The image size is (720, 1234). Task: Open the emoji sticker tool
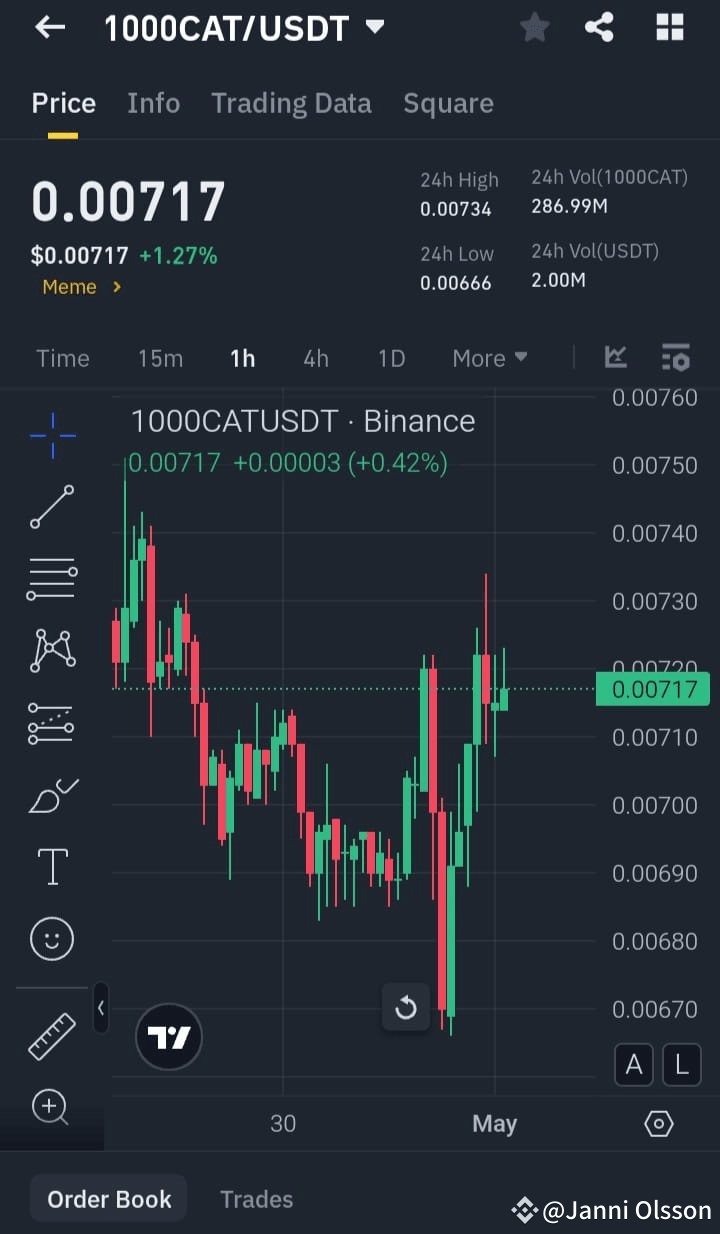click(52, 938)
